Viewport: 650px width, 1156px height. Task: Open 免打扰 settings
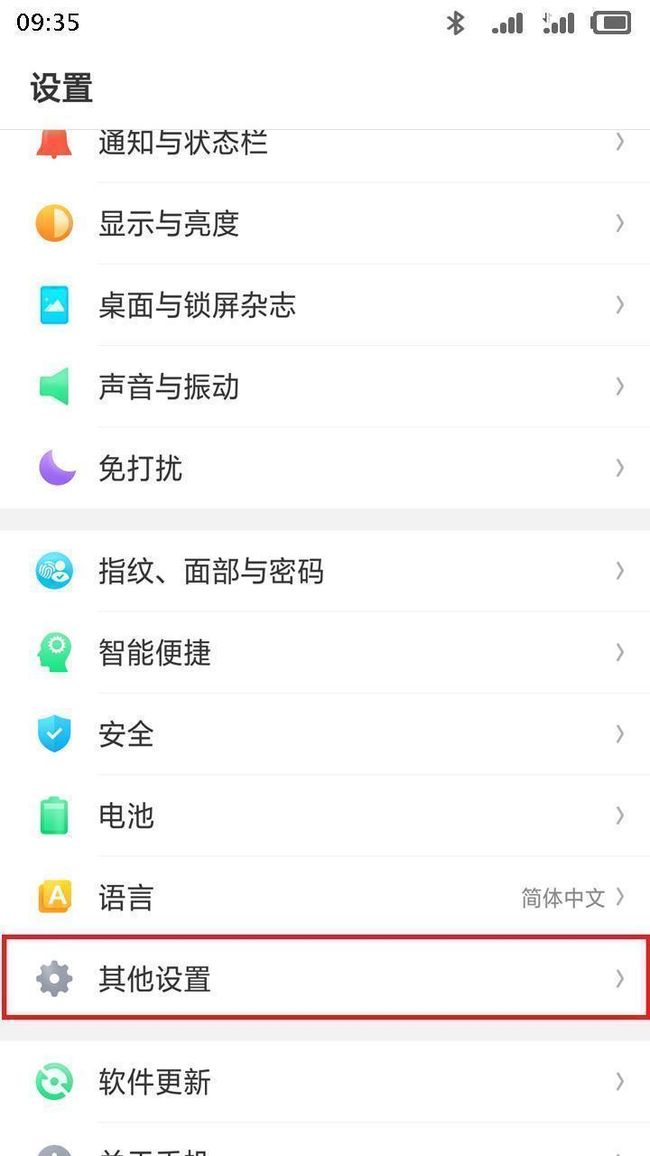tap(325, 468)
